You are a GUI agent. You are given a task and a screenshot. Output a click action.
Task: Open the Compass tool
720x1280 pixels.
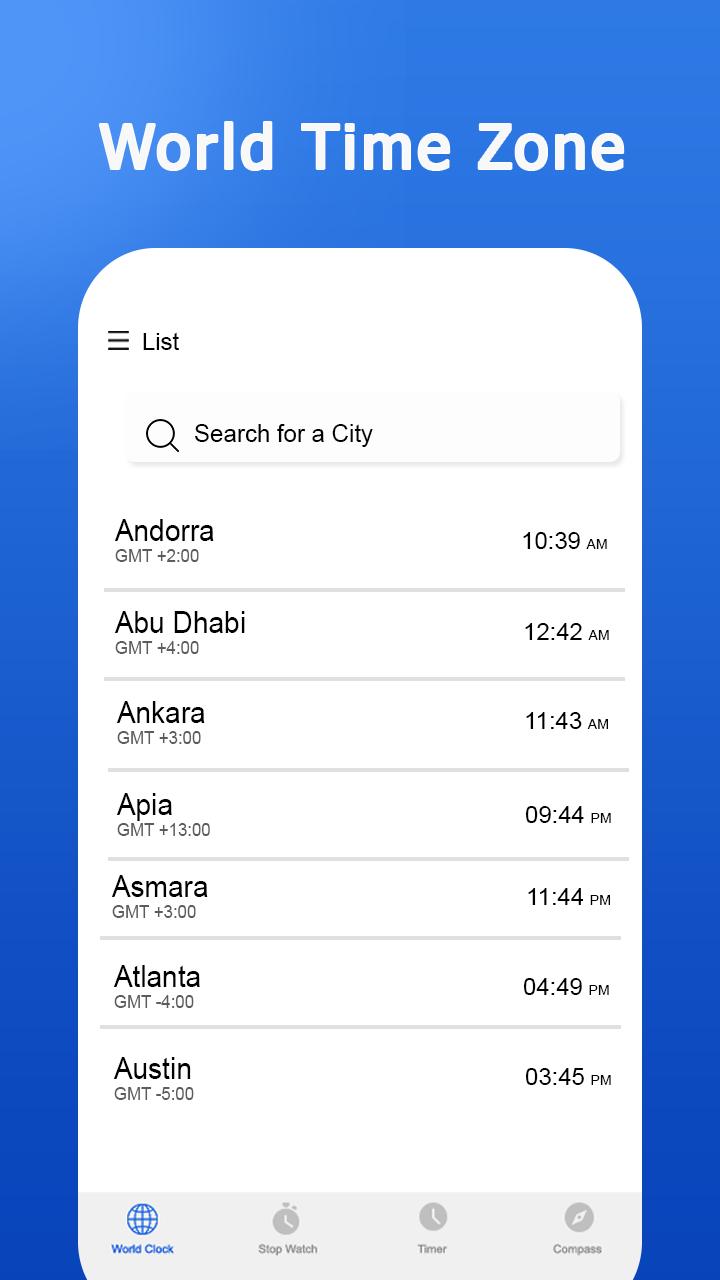tap(578, 1228)
